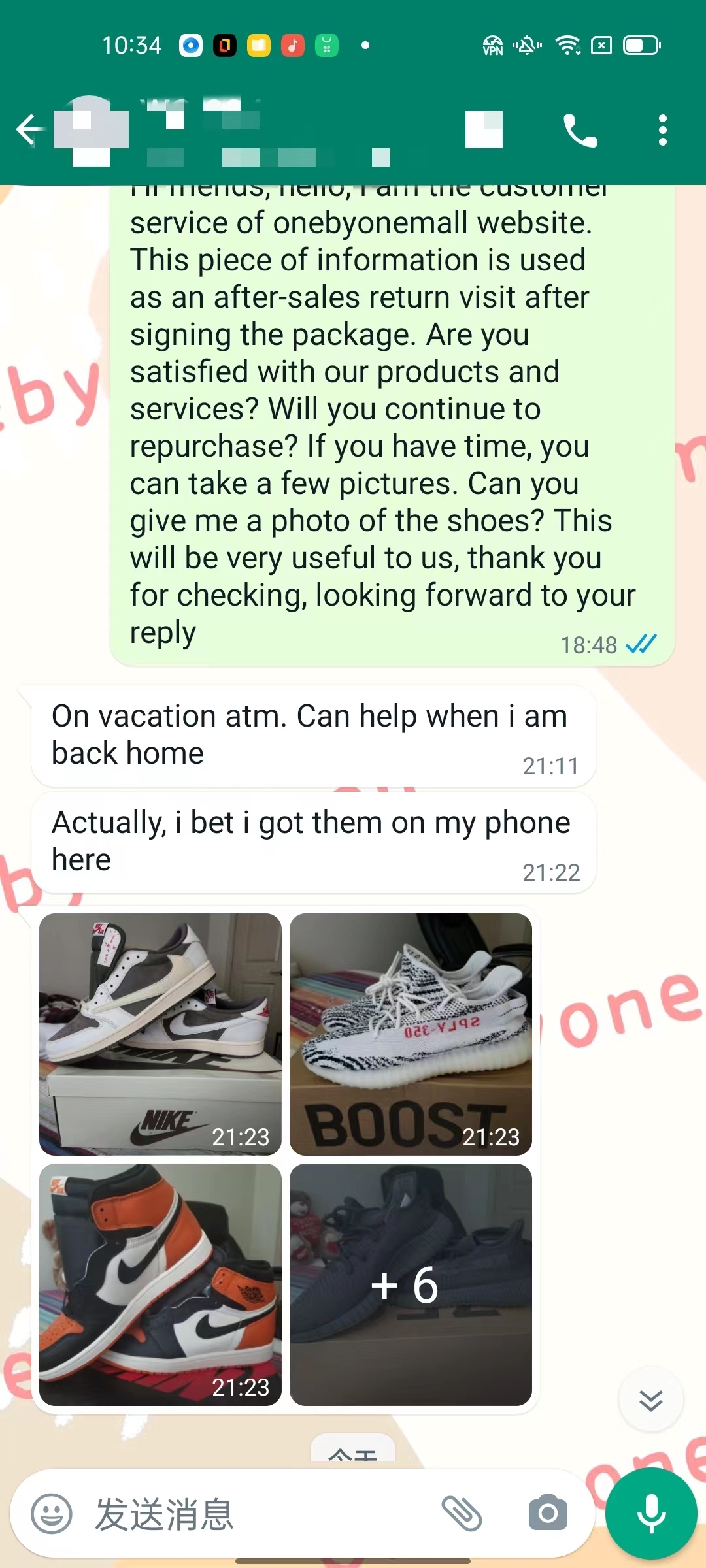Open the Nike box sneaker photo
The height and width of the screenshot is (1568, 706).
[160, 1034]
